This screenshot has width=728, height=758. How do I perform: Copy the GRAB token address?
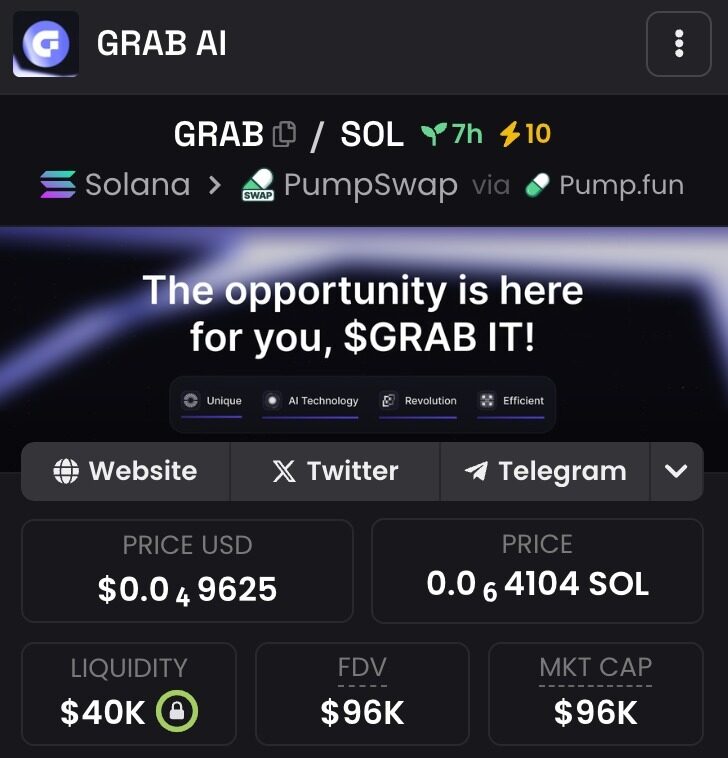point(285,134)
